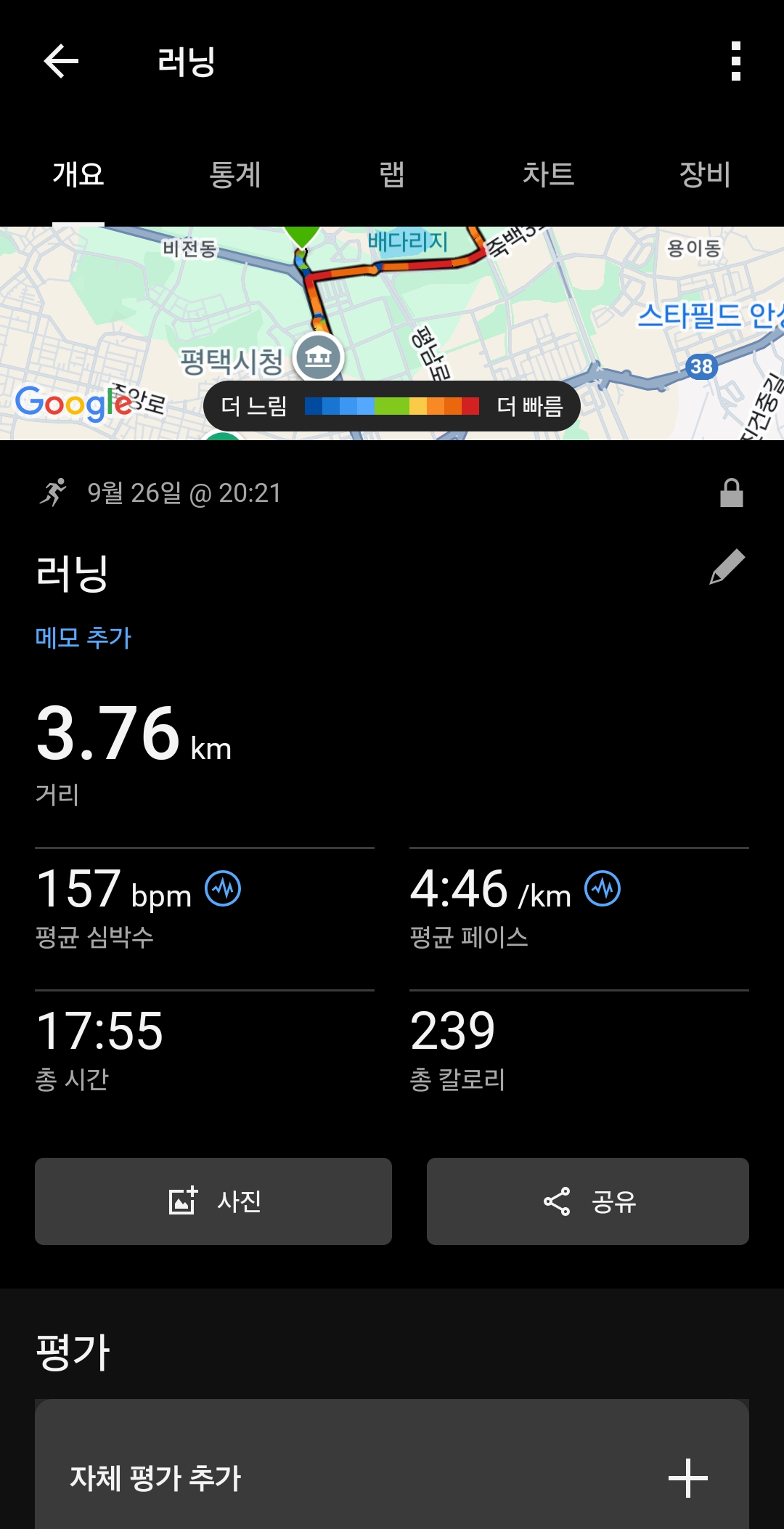Select the 장비 tab
784x1529 pixels.
[x=704, y=174]
